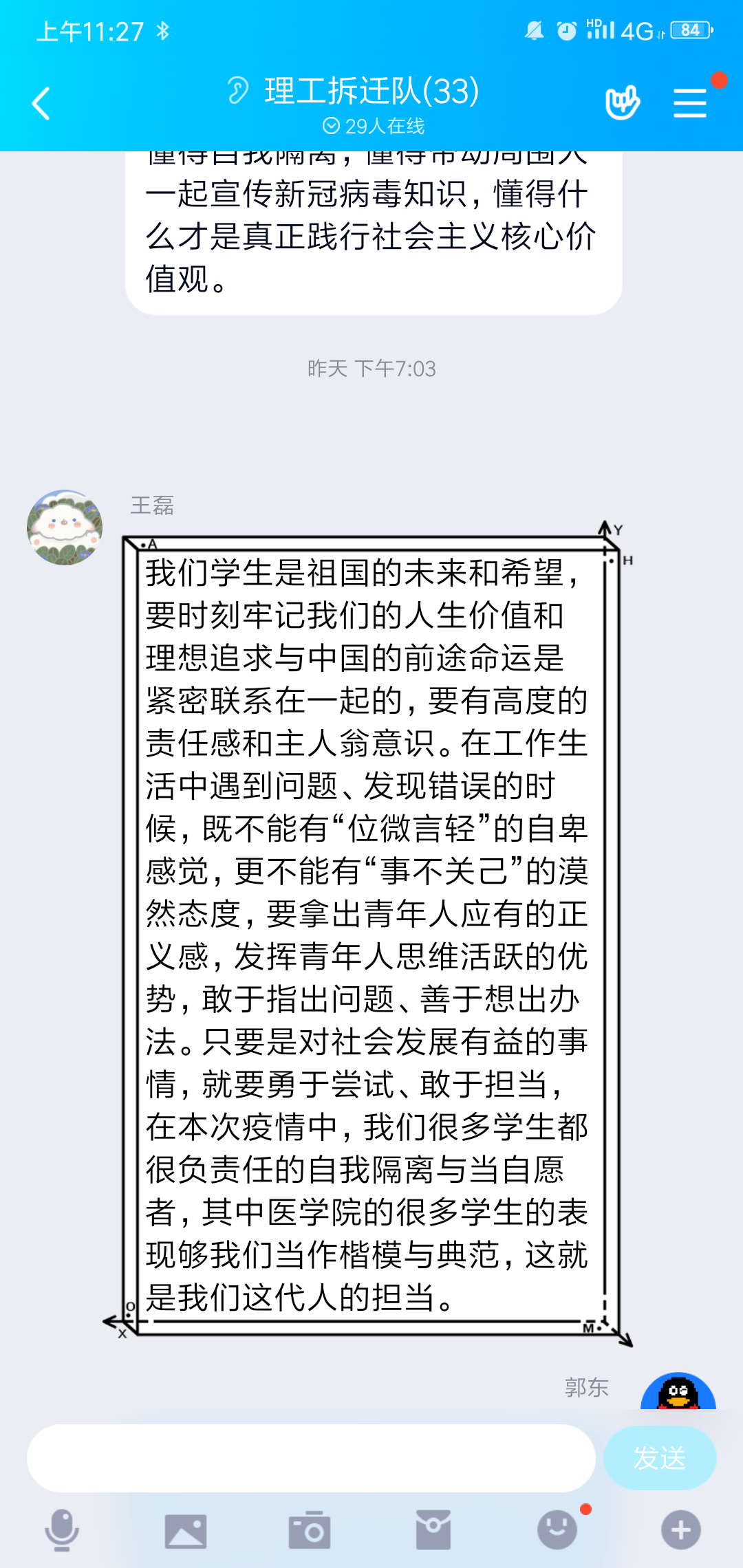Screen dimensions: 743x1568
Task: Open the group interaction hand icon
Action: pos(622,103)
